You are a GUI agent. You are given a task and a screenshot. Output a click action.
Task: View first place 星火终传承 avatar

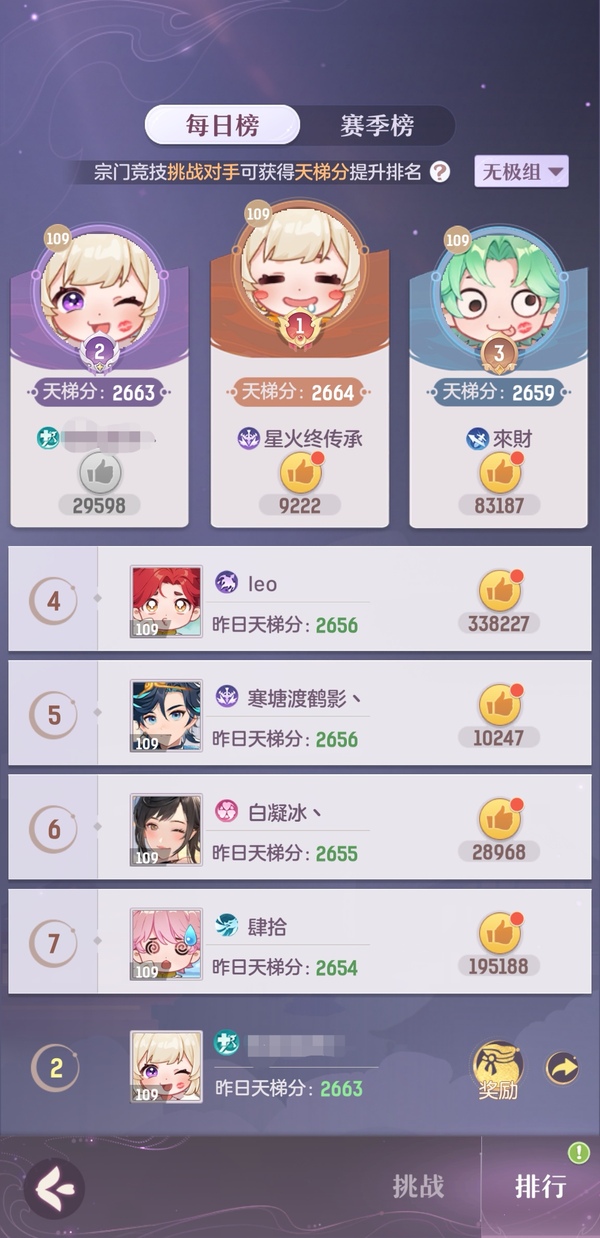[x=300, y=270]
